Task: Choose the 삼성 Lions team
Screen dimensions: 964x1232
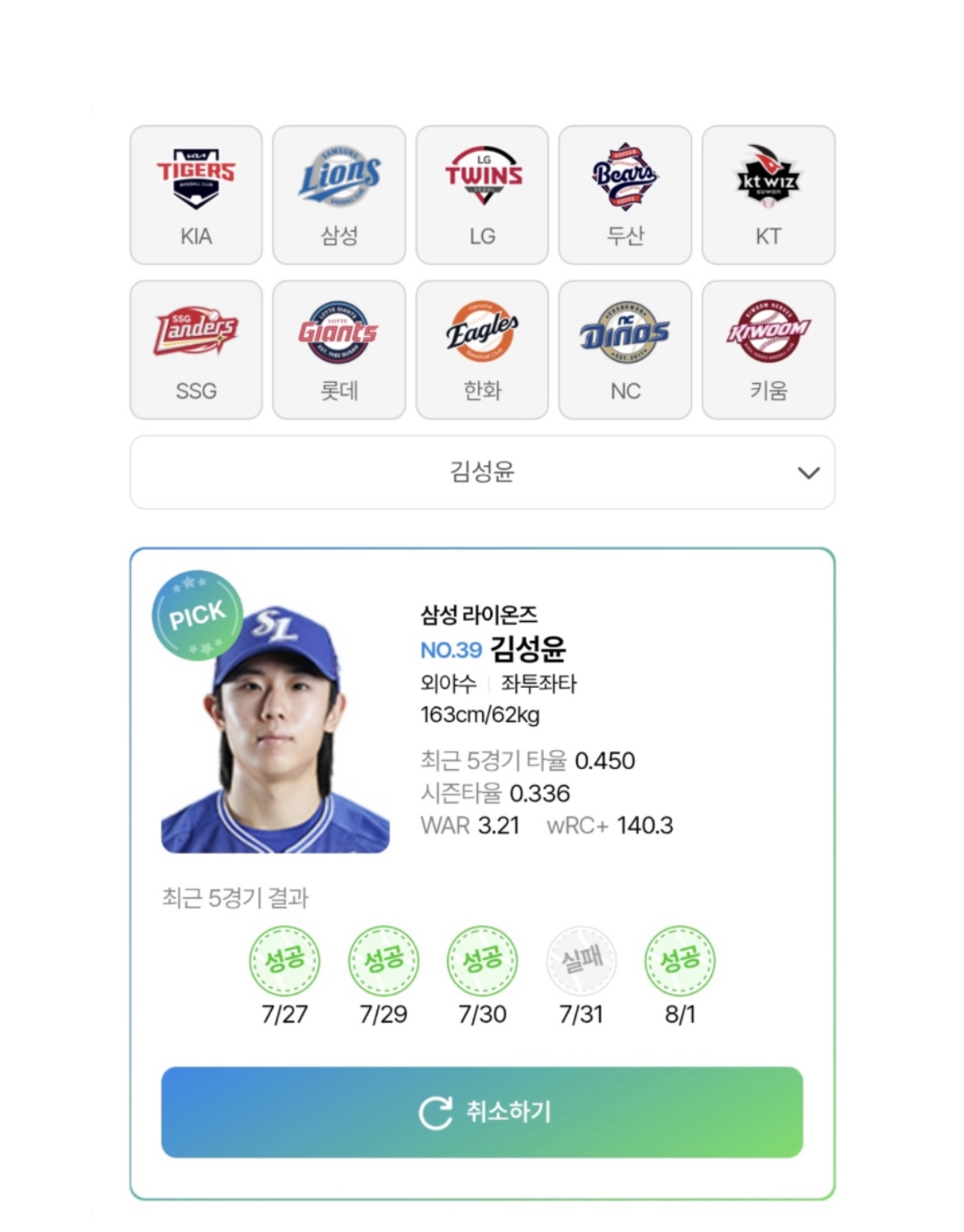Action: tap(339, 195)
